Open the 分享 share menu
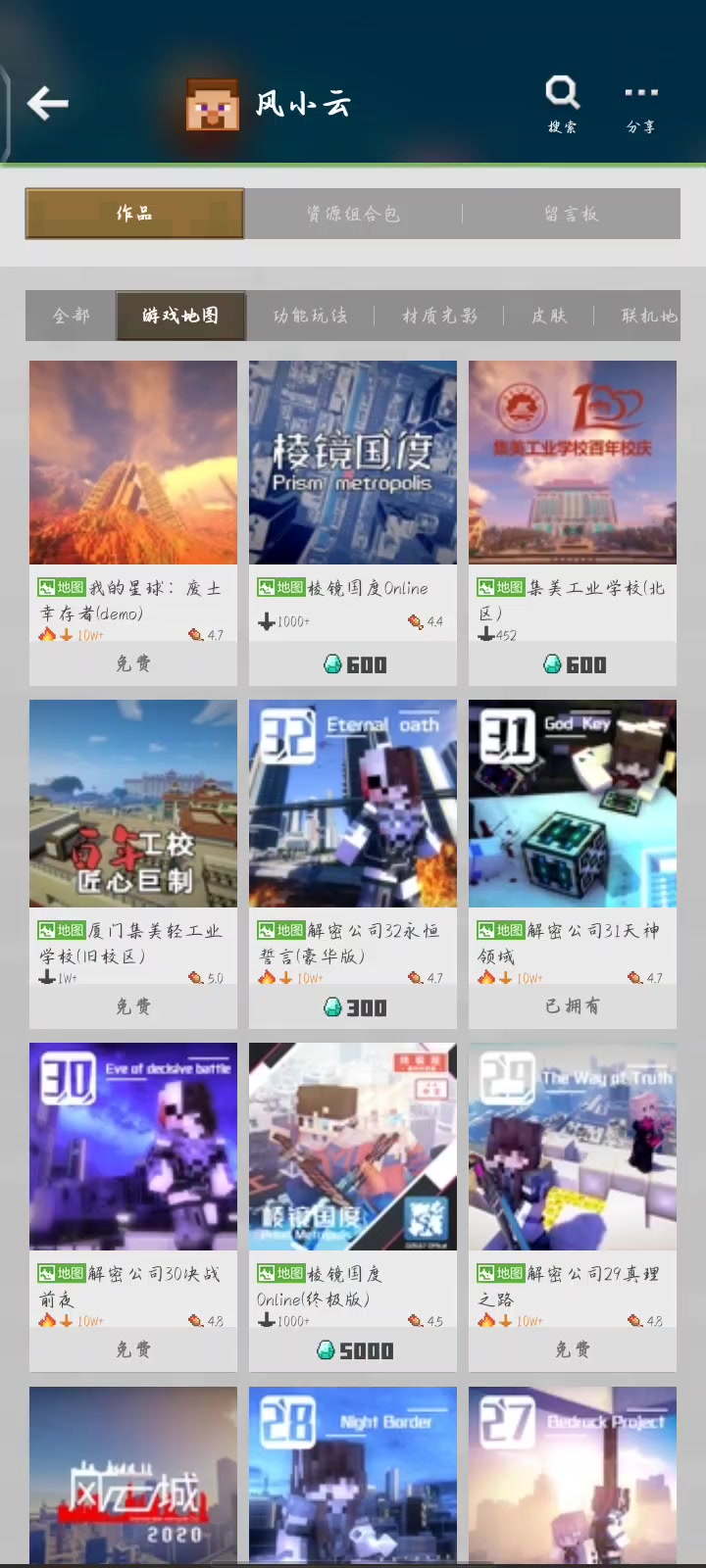 point(641,103)
